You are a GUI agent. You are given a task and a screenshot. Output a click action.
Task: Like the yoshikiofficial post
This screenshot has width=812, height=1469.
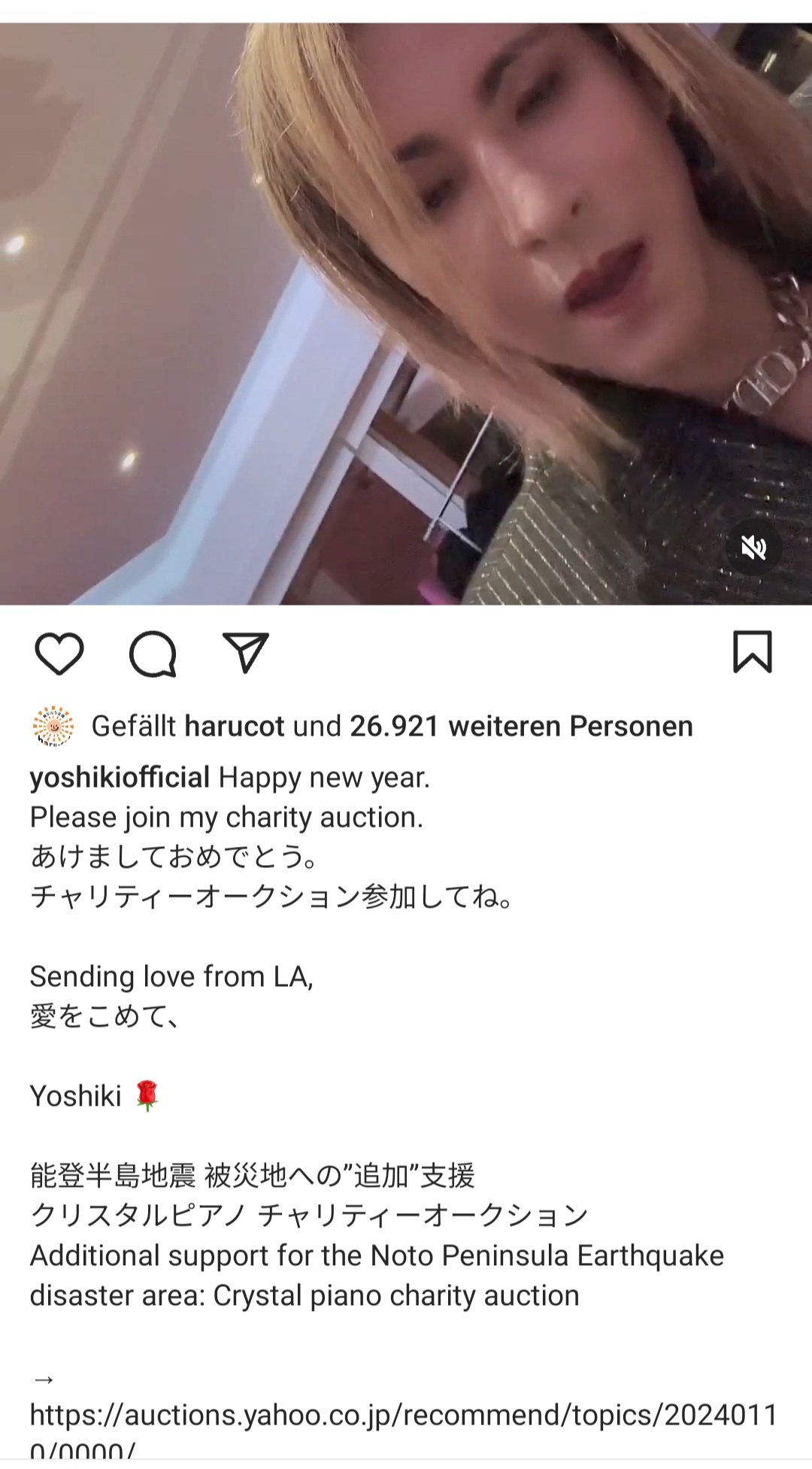point(59,653)
